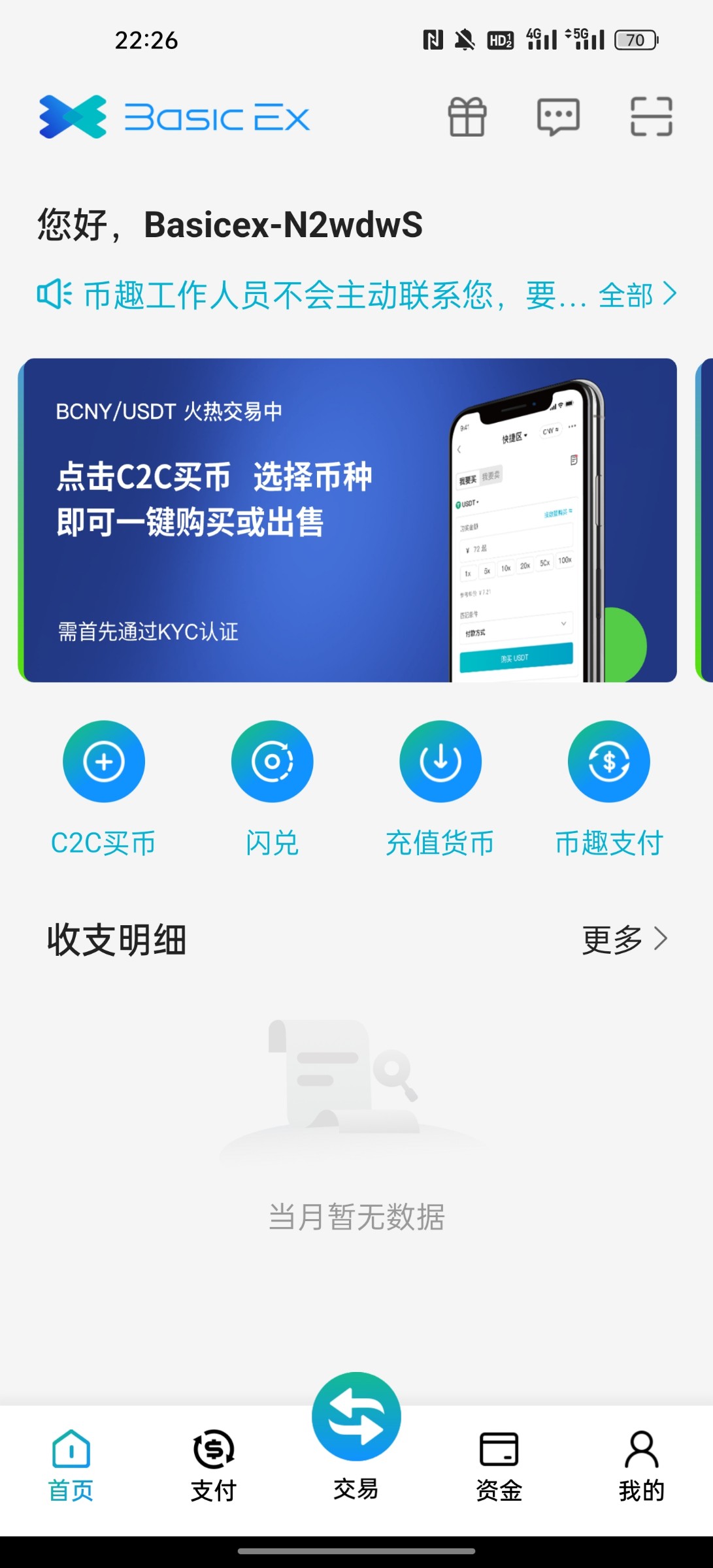View all announcements via 全部

636,295
